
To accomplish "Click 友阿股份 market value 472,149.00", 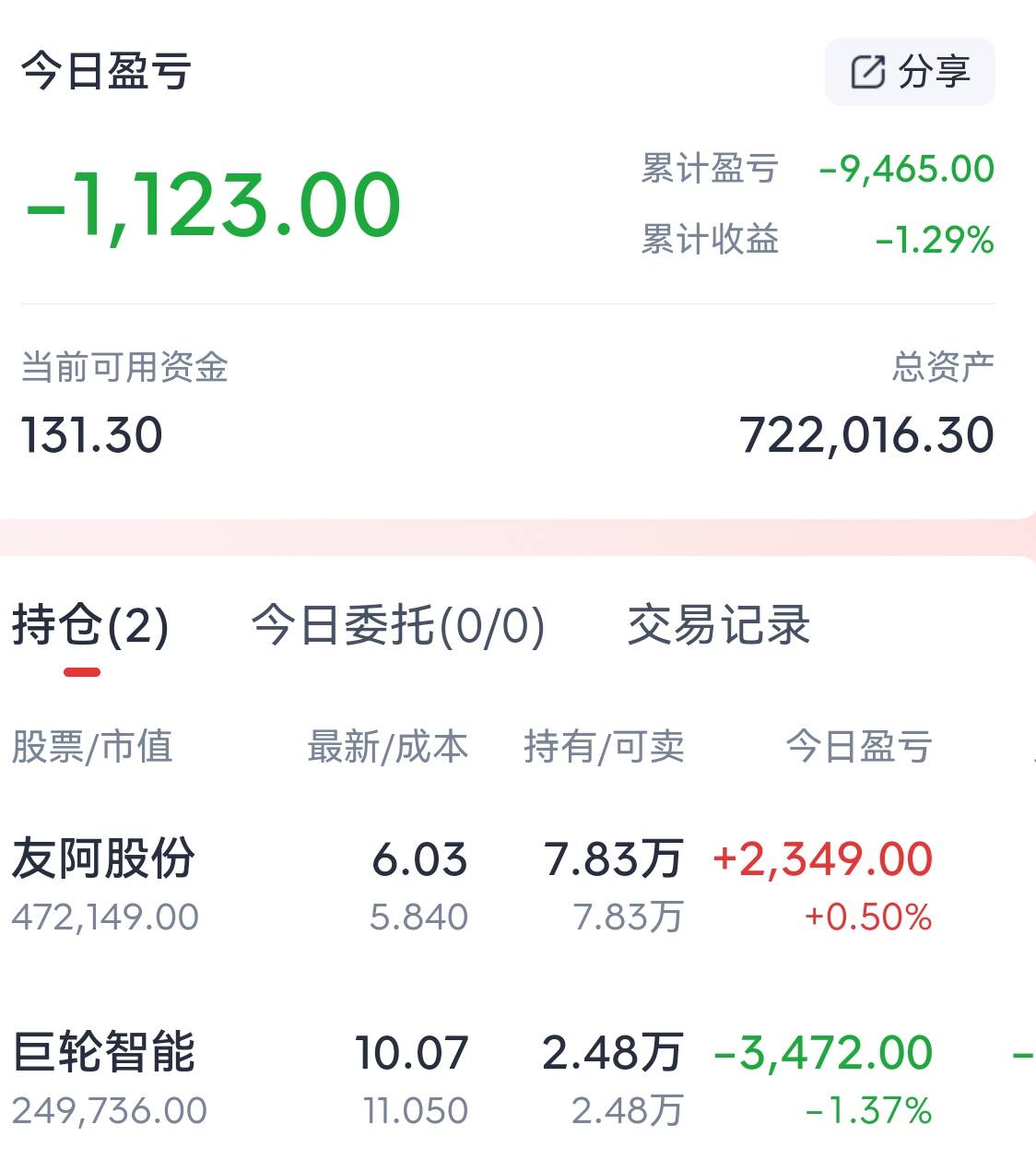I will point(104,916).
